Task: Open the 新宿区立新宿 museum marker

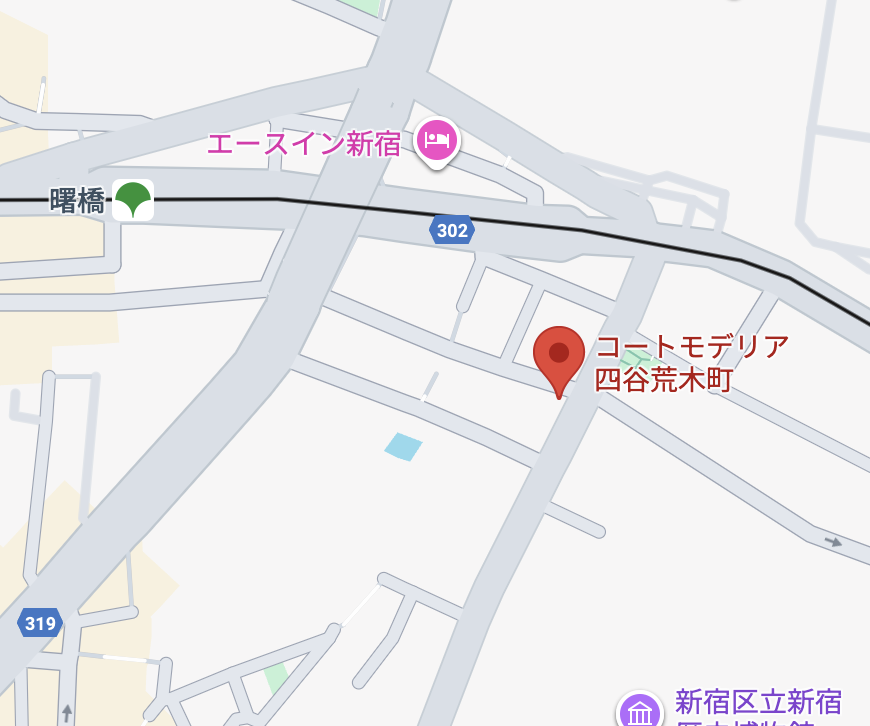Action: tap(640, 712)
